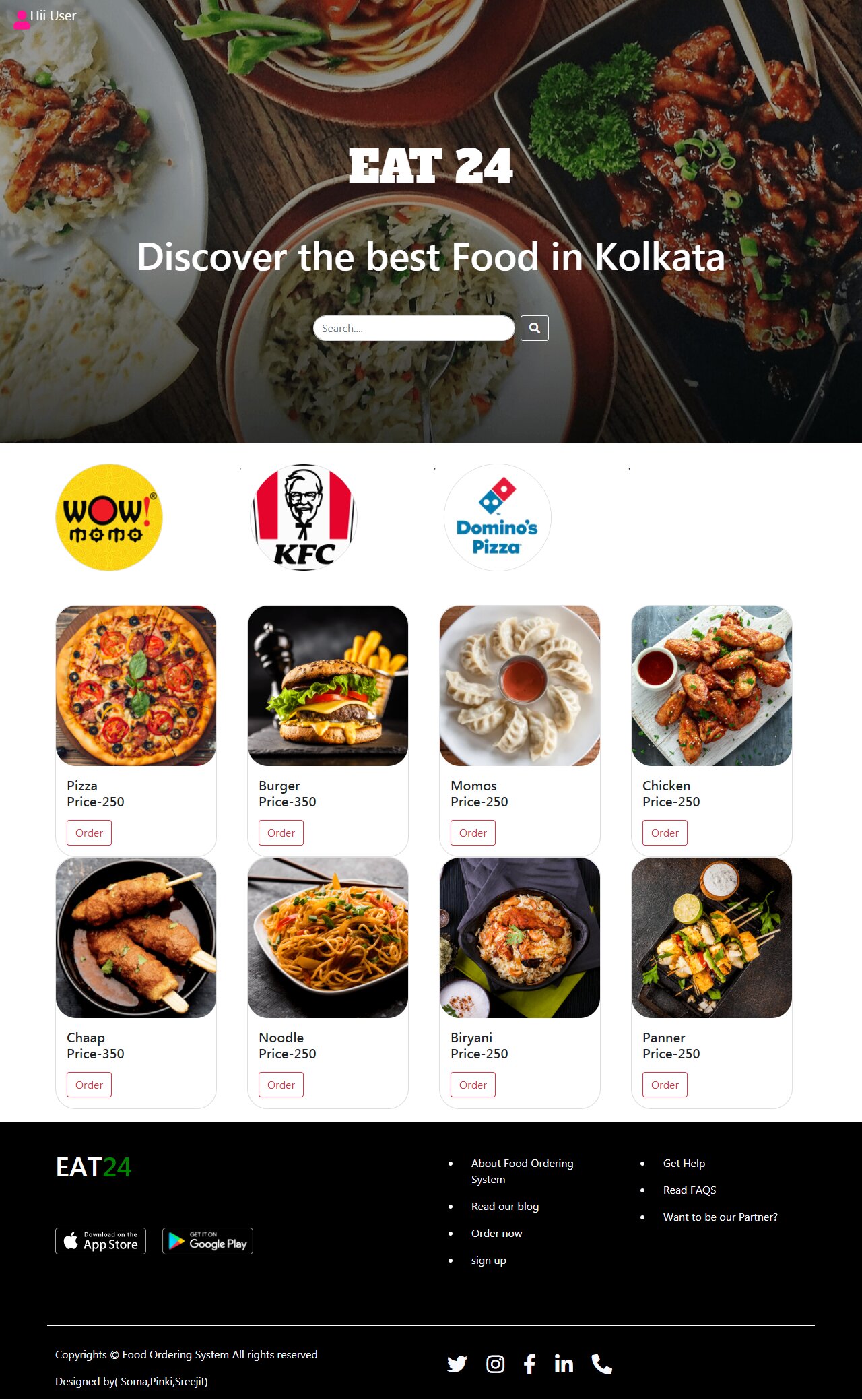Open Want to be our Partner link
862x1400 pixels.
(721, 1217)
